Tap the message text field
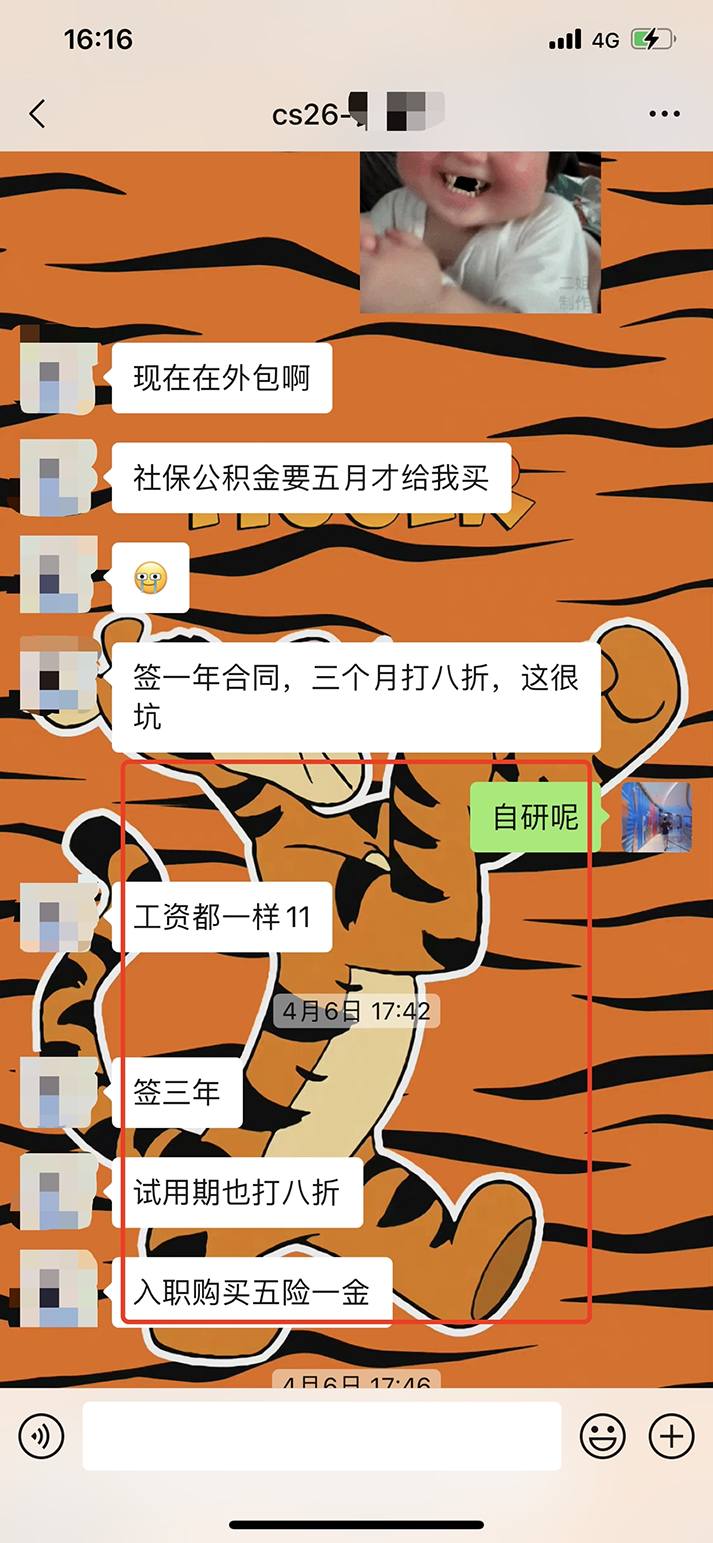Screen dimensions: 713x1543 [321, 1436]
